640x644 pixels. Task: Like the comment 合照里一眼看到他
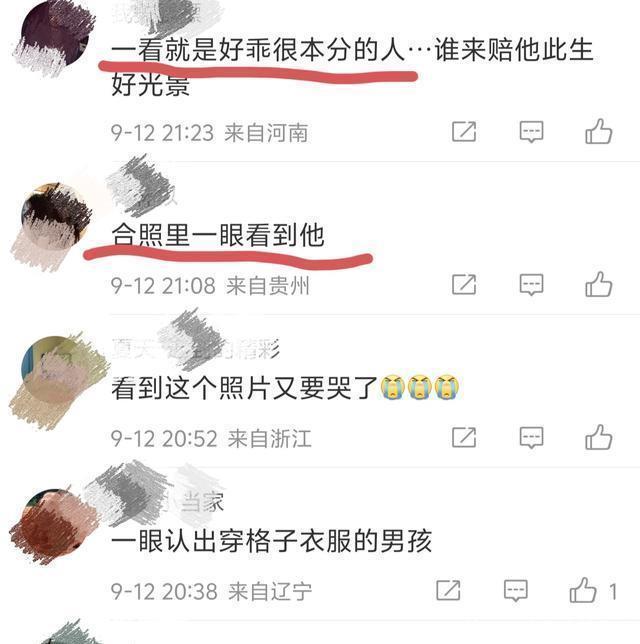point(598,285)
